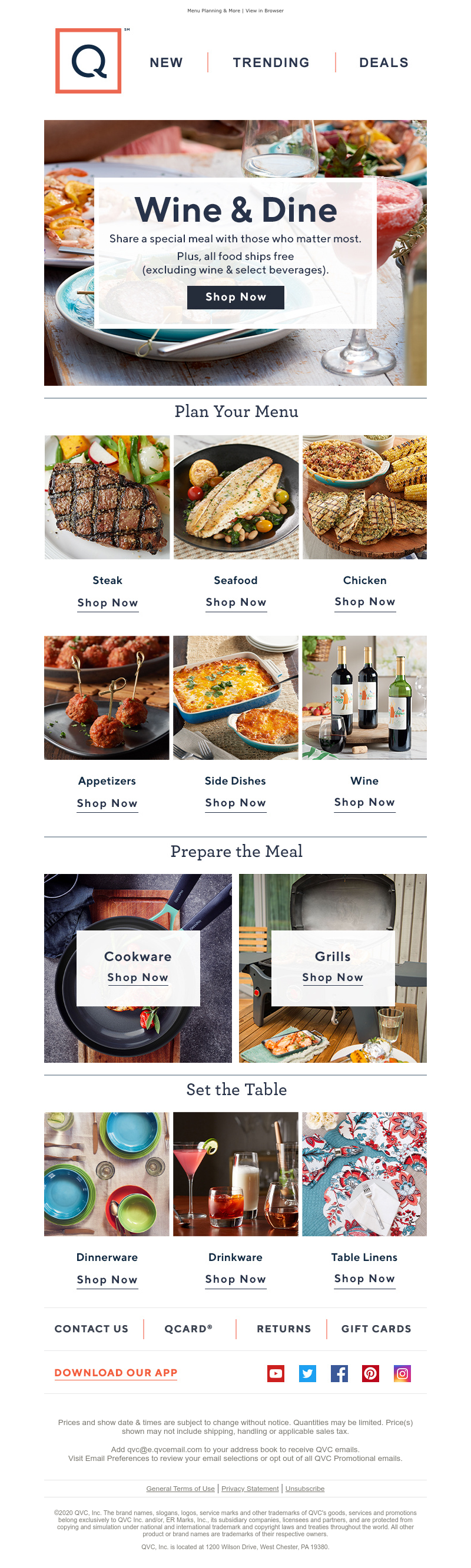The height and width of the screenshot is (1568, 471).
Task: Open QVC's YouTube icon
Action: click(276, 1373)
